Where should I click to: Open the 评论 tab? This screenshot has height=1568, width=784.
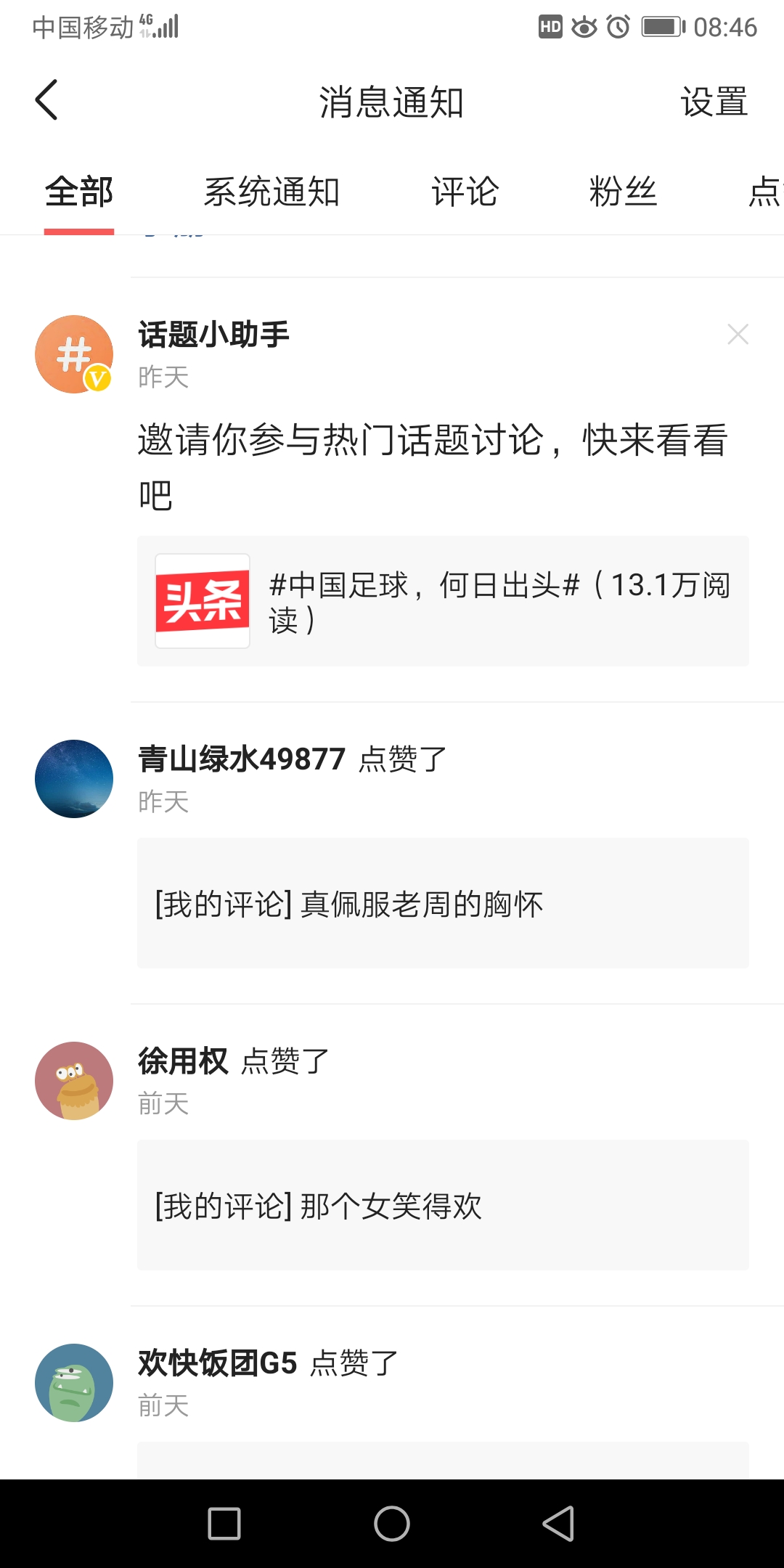[465, 191]
